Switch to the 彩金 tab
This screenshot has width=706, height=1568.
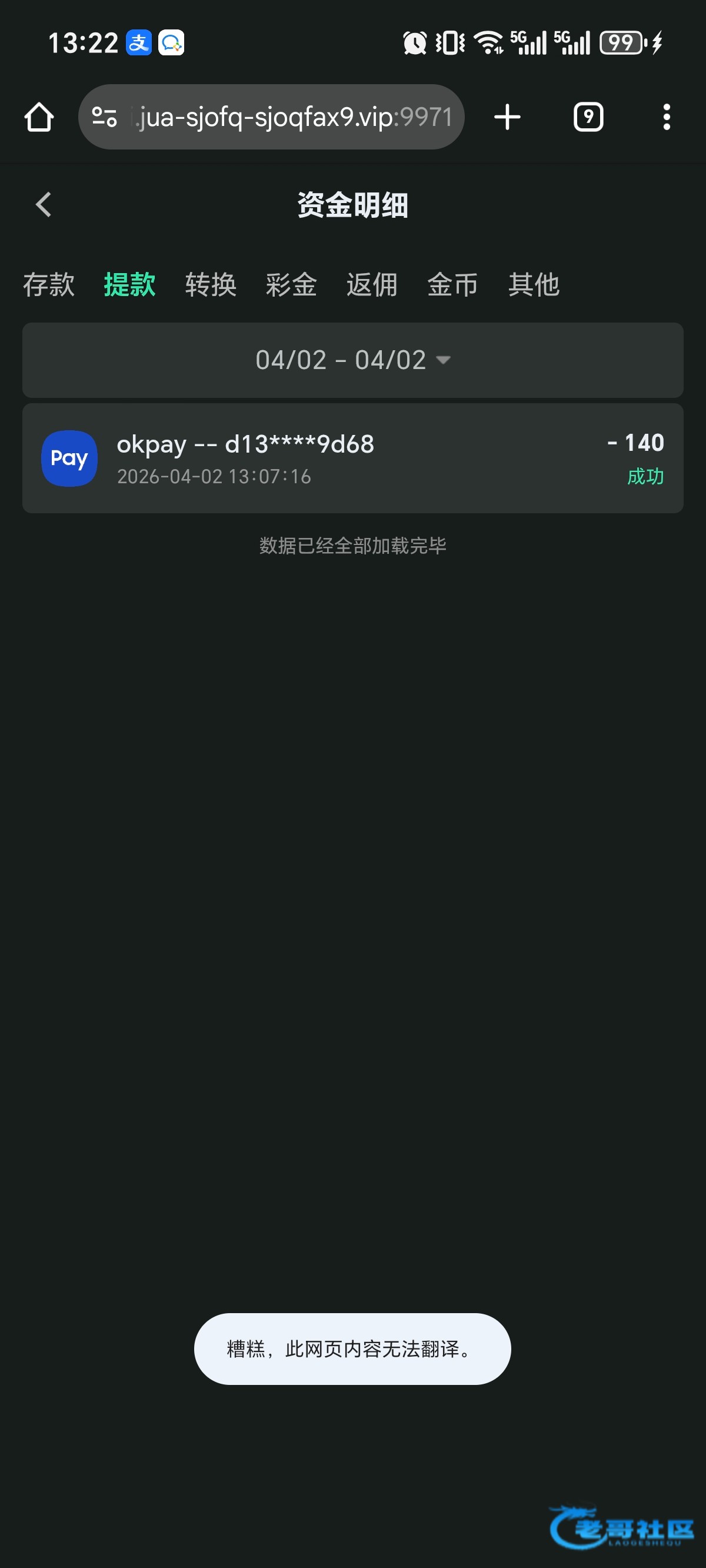291,285
